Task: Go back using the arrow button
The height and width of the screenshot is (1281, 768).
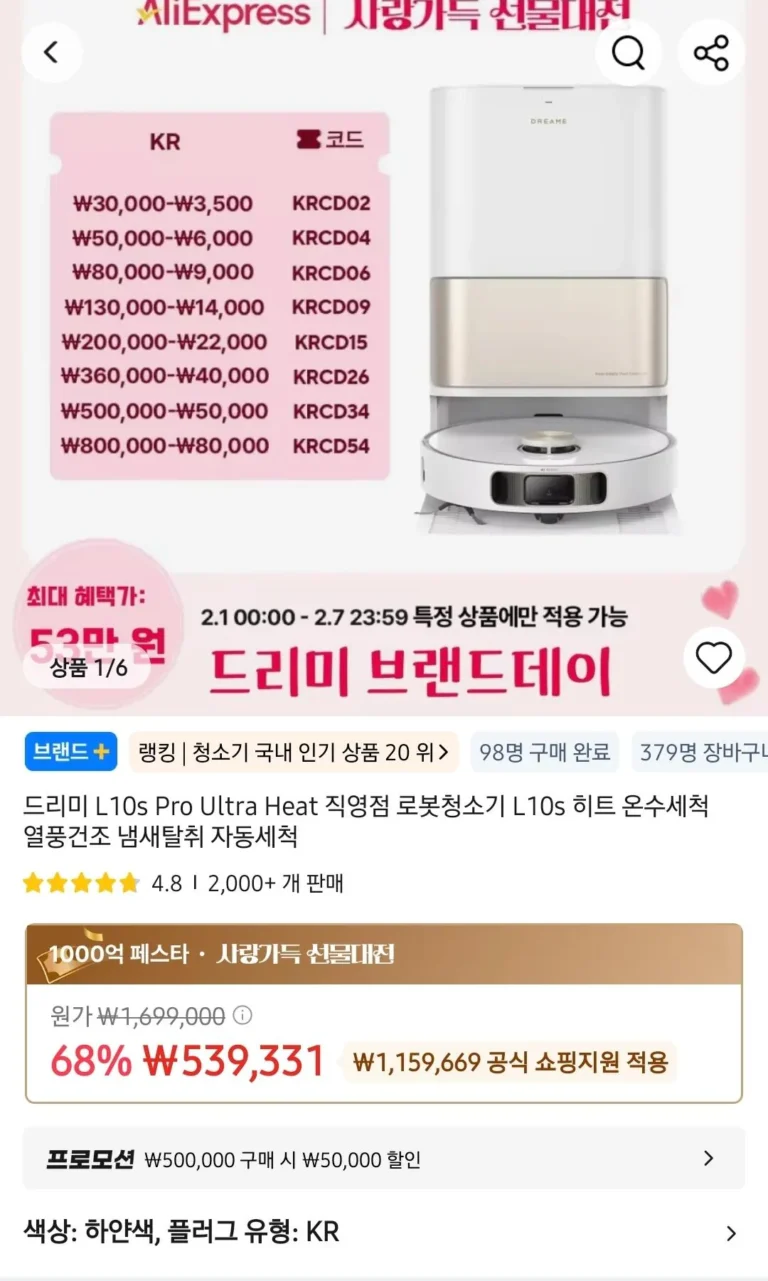Action: point(51,52)
